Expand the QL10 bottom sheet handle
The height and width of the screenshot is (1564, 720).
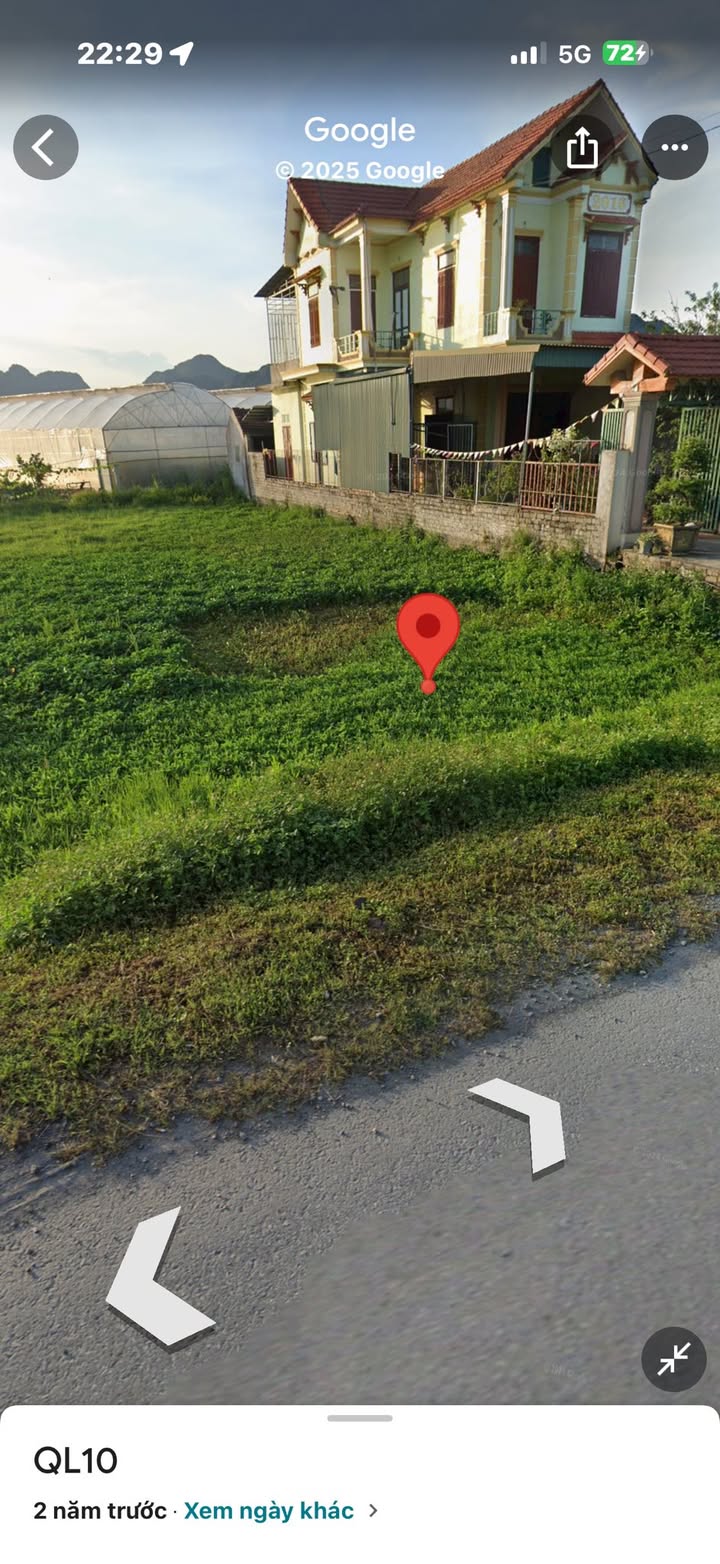click(360, 1417)
